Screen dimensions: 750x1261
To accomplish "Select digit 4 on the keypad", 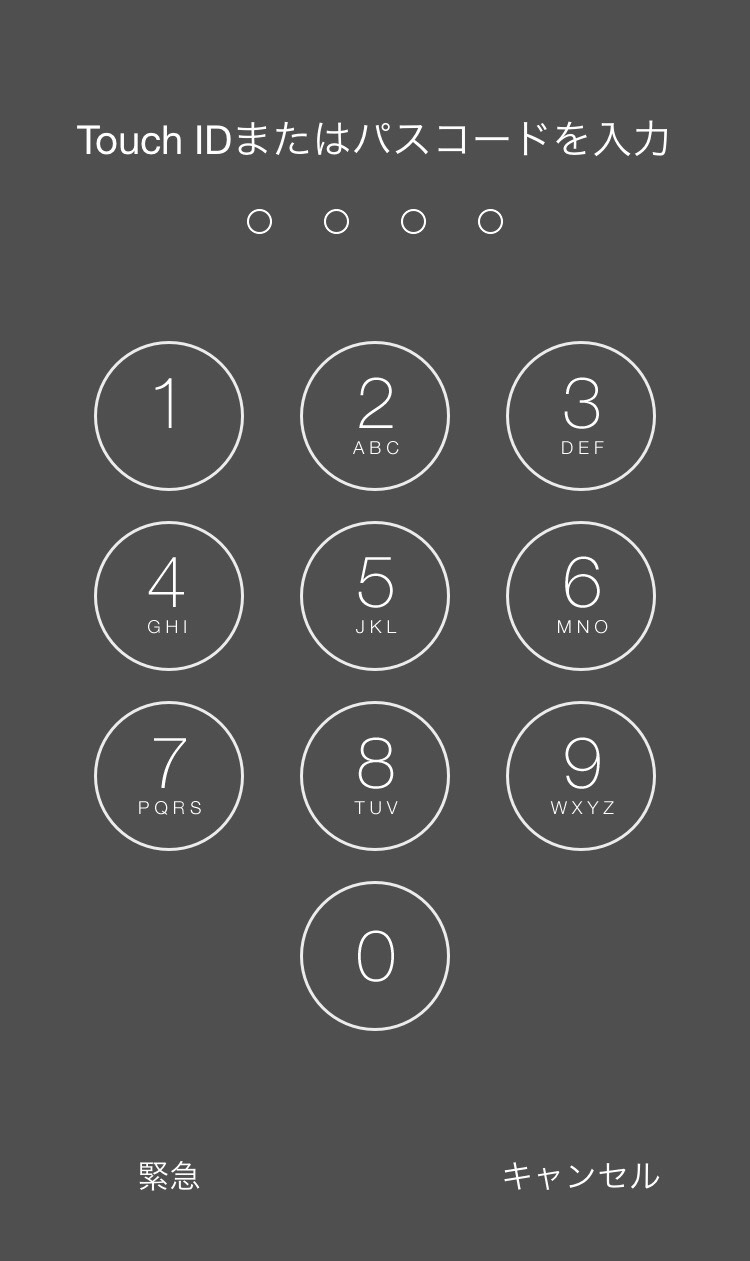I will [x=169, y=596].
